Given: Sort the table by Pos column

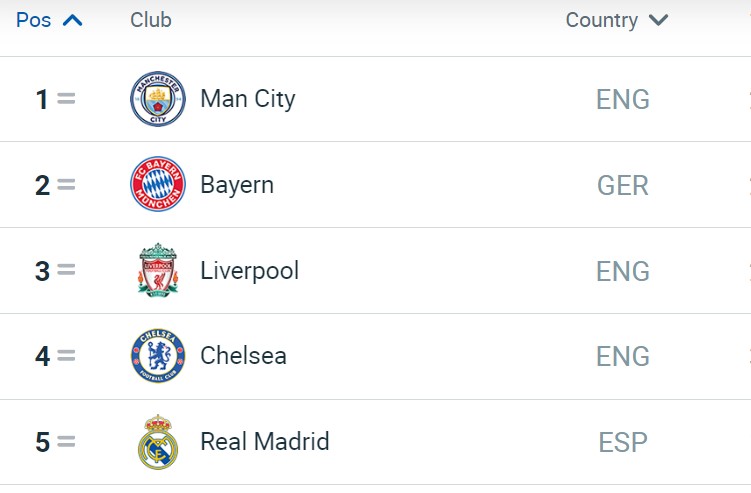Looking at the screenshot, I should [x=49, y=20].
